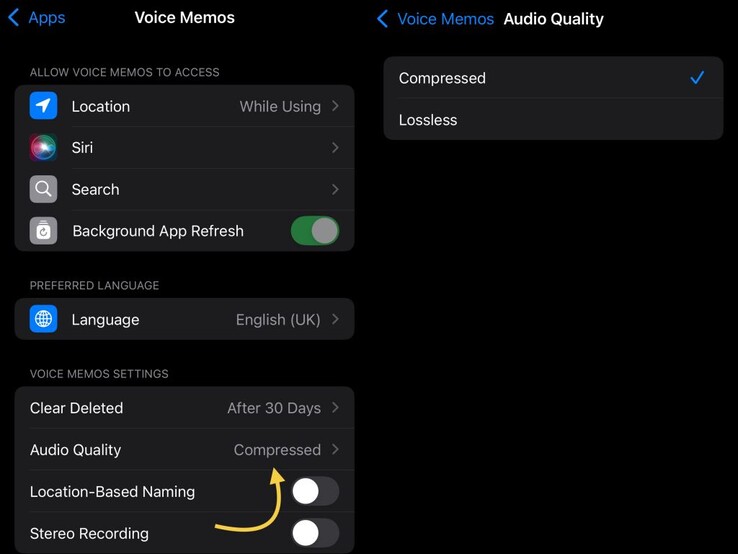The width and height of the screenshot is (738, 554).
Task: Return to Voice Memos settings
Action: 435,19
